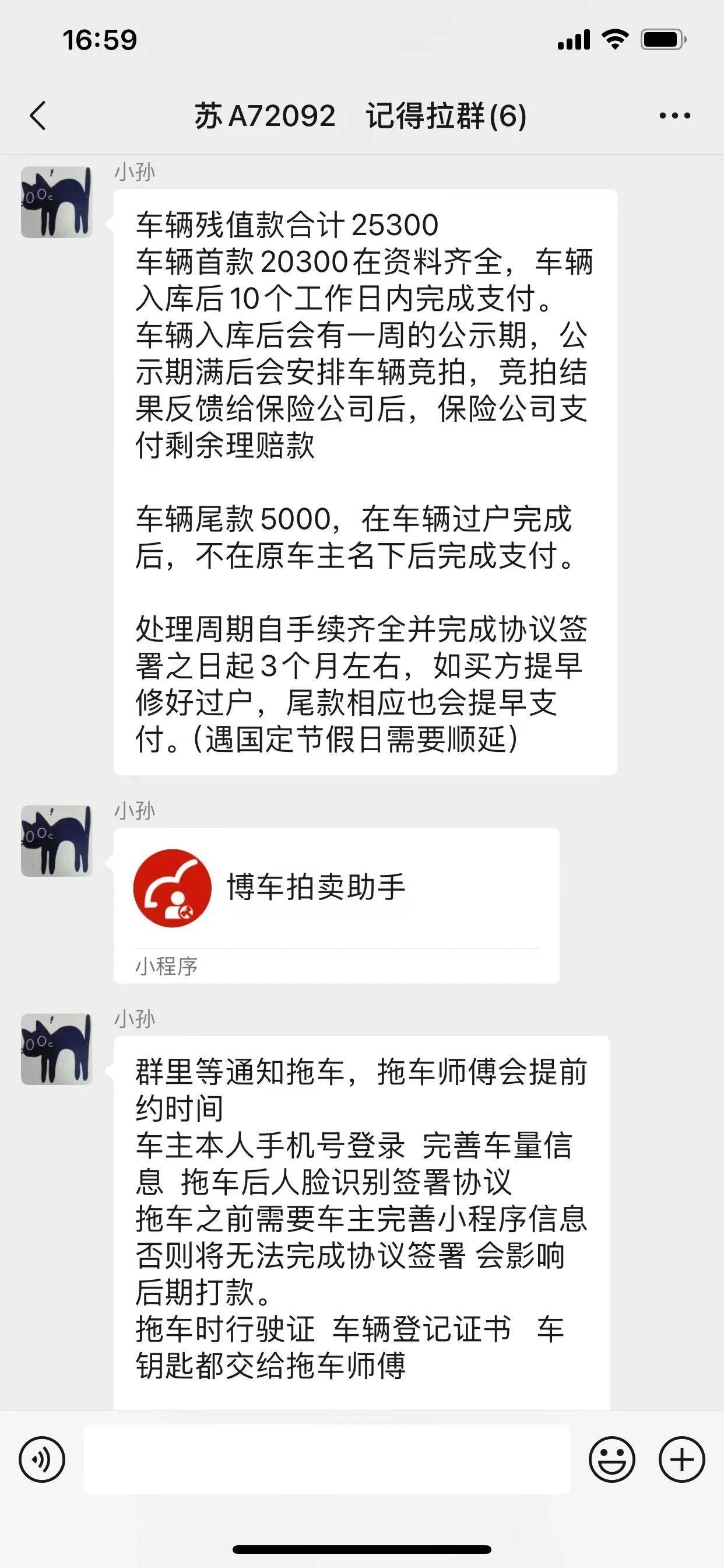Open the emoji sticker panel
The image size is (724, 1568).
(x=611, y=1459)
